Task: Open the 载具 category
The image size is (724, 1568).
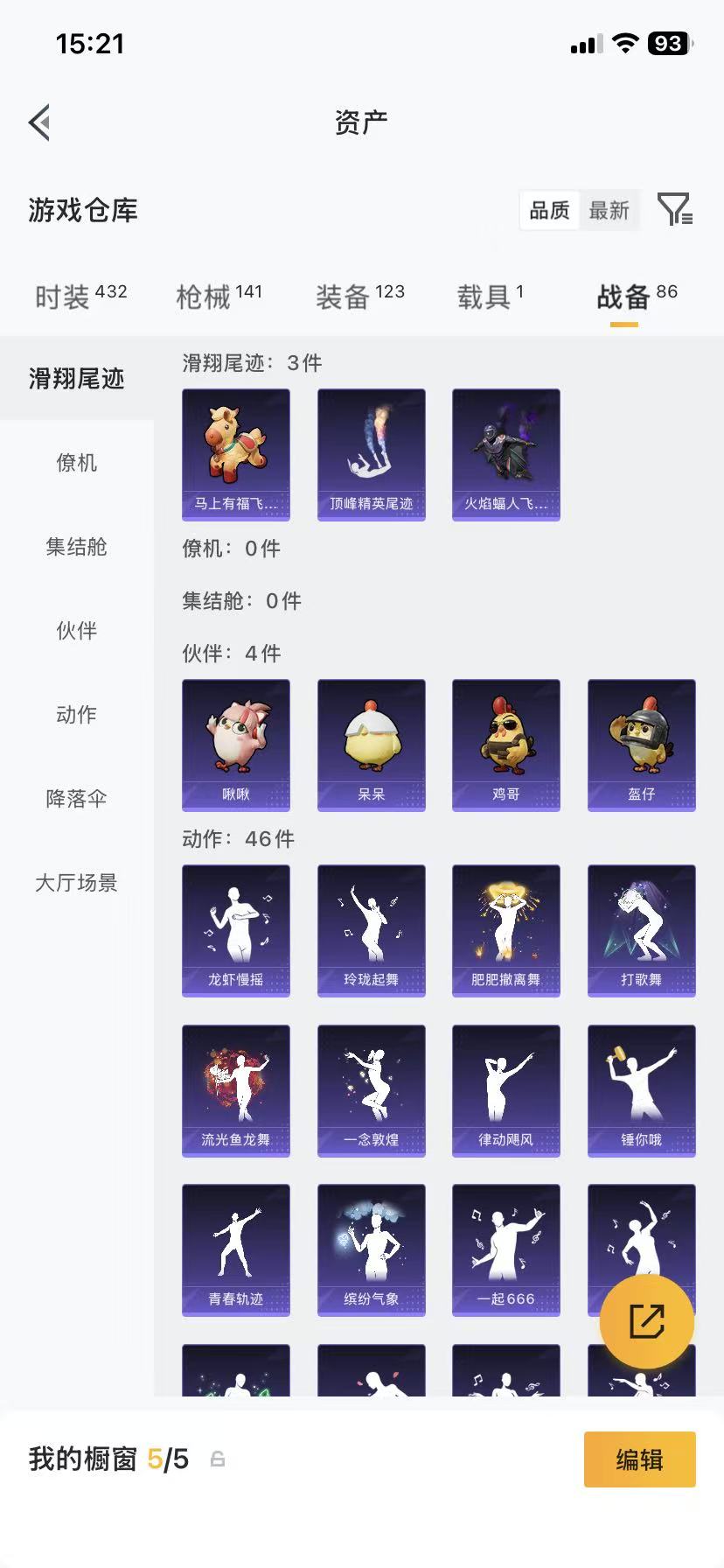Action: pyautogui.click(x=484, y=296)
